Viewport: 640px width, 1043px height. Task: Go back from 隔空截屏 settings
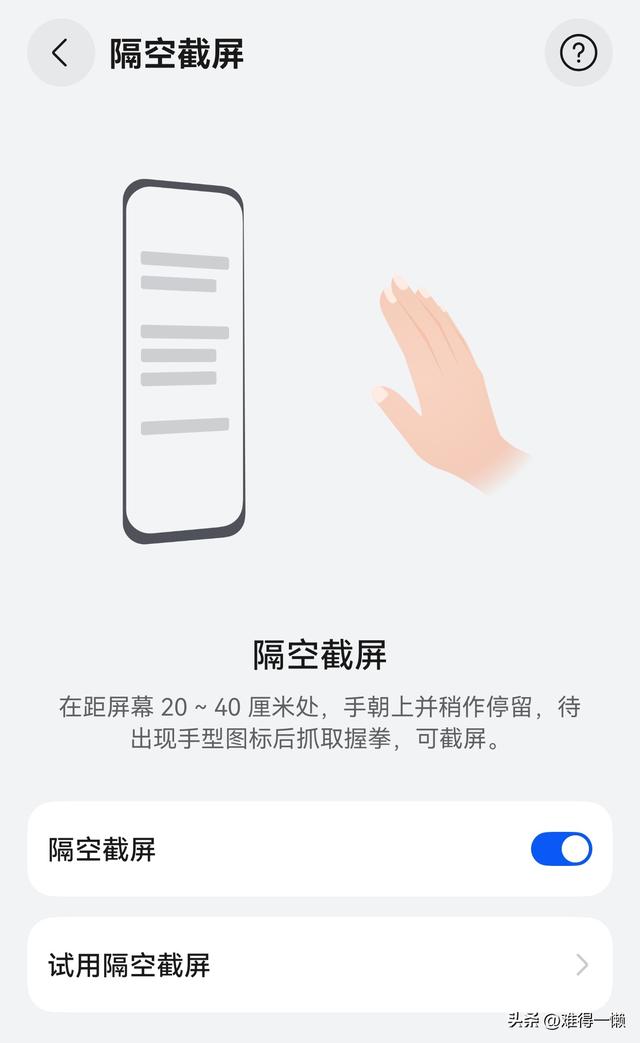click(x=60, y=53)
